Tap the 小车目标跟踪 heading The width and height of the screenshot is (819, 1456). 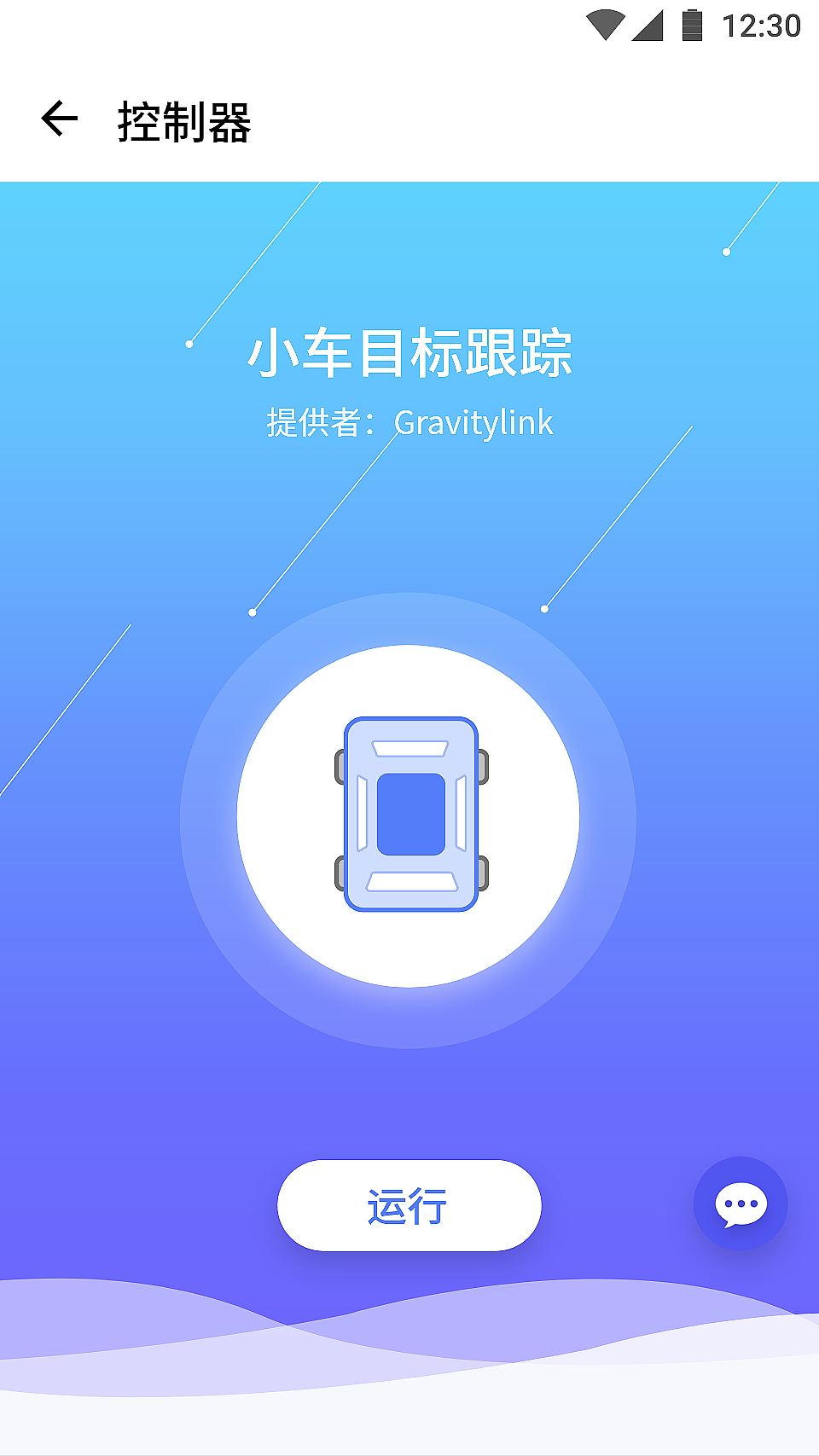point(413,353)
